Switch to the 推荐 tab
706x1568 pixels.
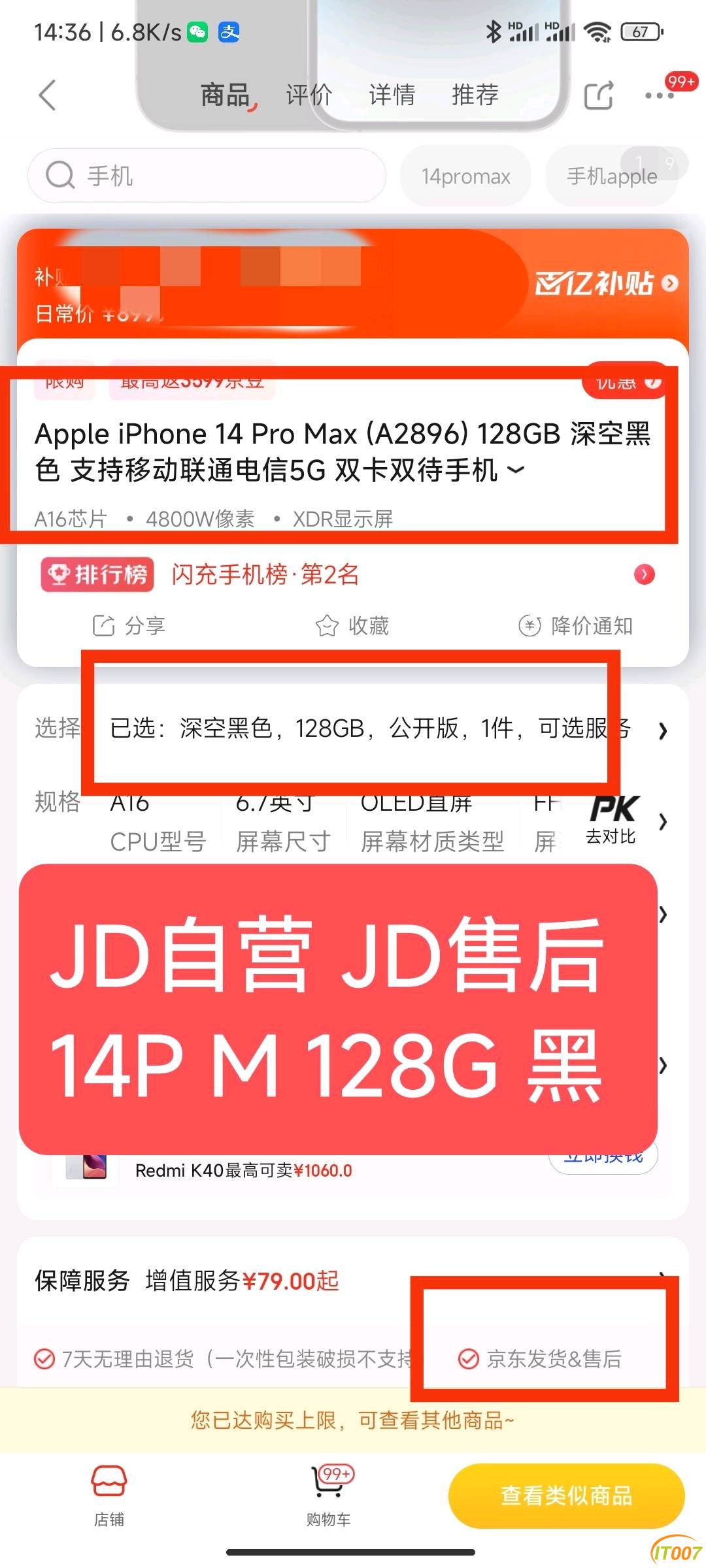[x=475, y=95]
